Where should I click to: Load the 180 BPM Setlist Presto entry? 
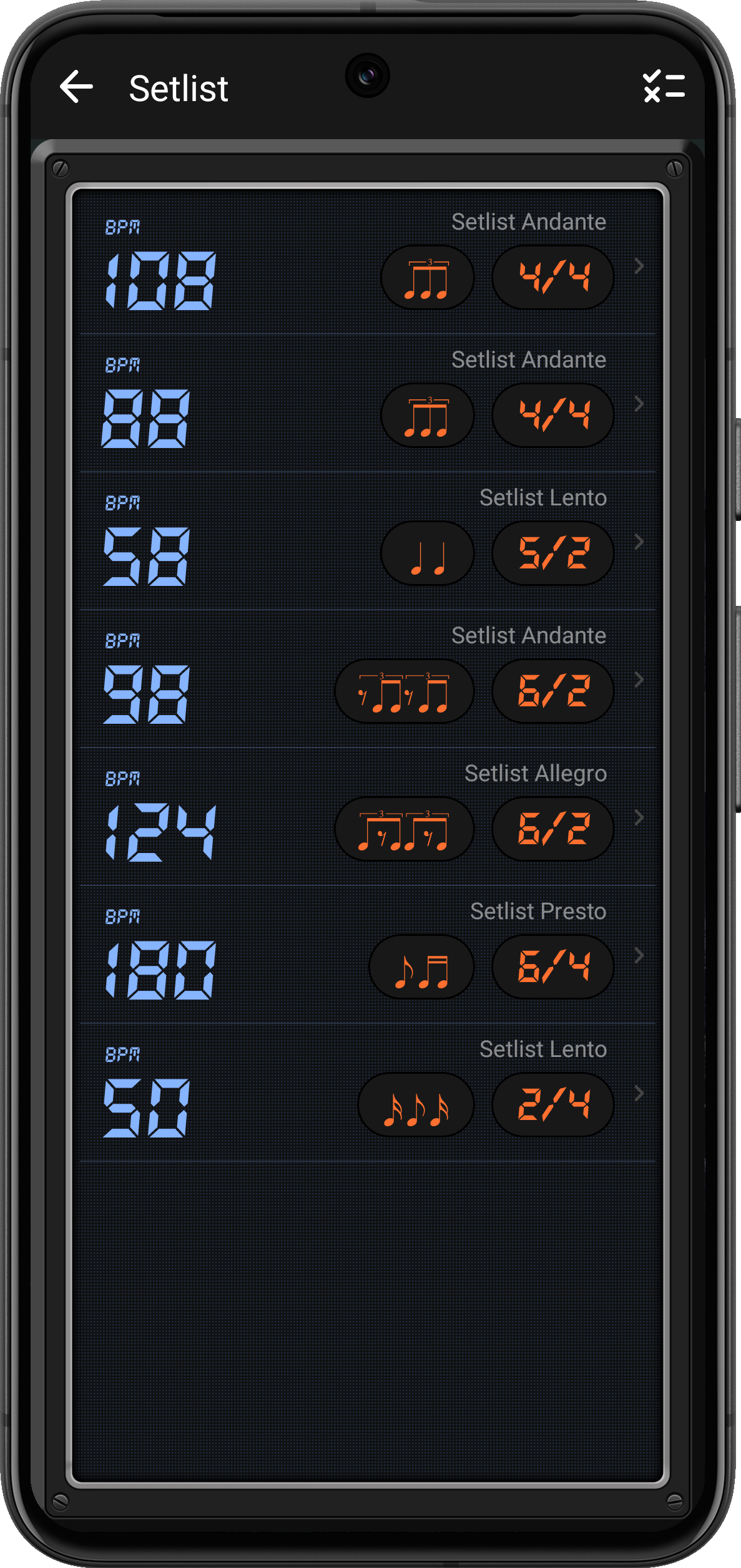tap(368, 955)
